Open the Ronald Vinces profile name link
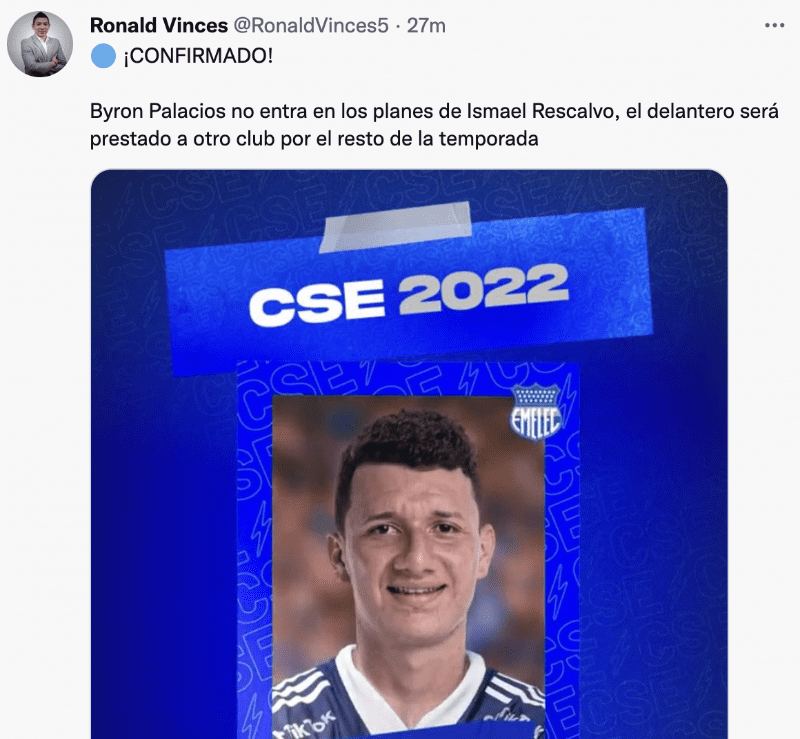 pos(158,26)
